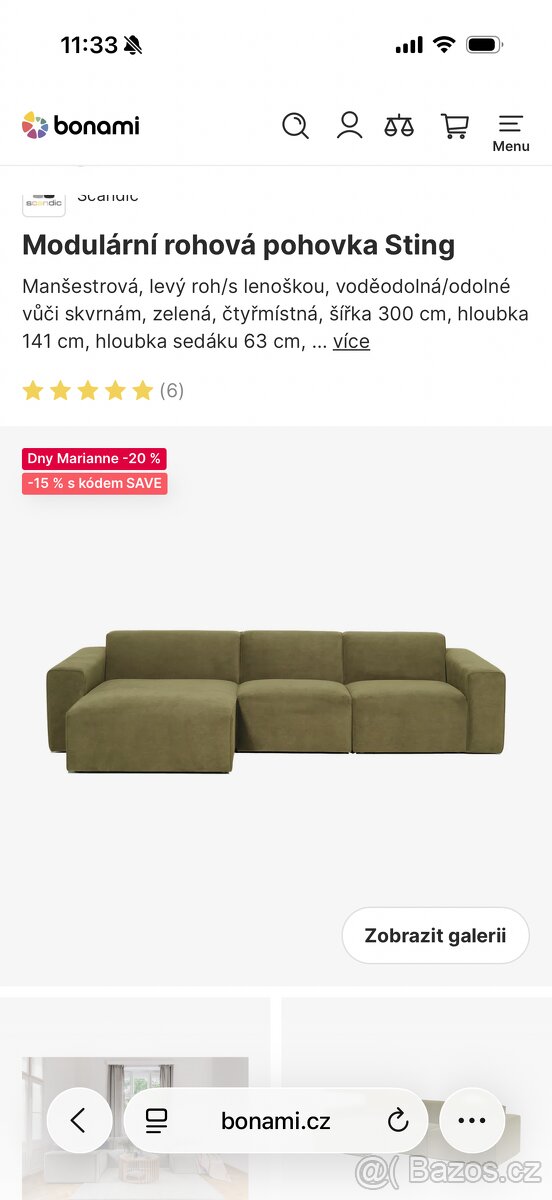
Task: Open the Menu hamburger button
Action: tap(511, 133)
